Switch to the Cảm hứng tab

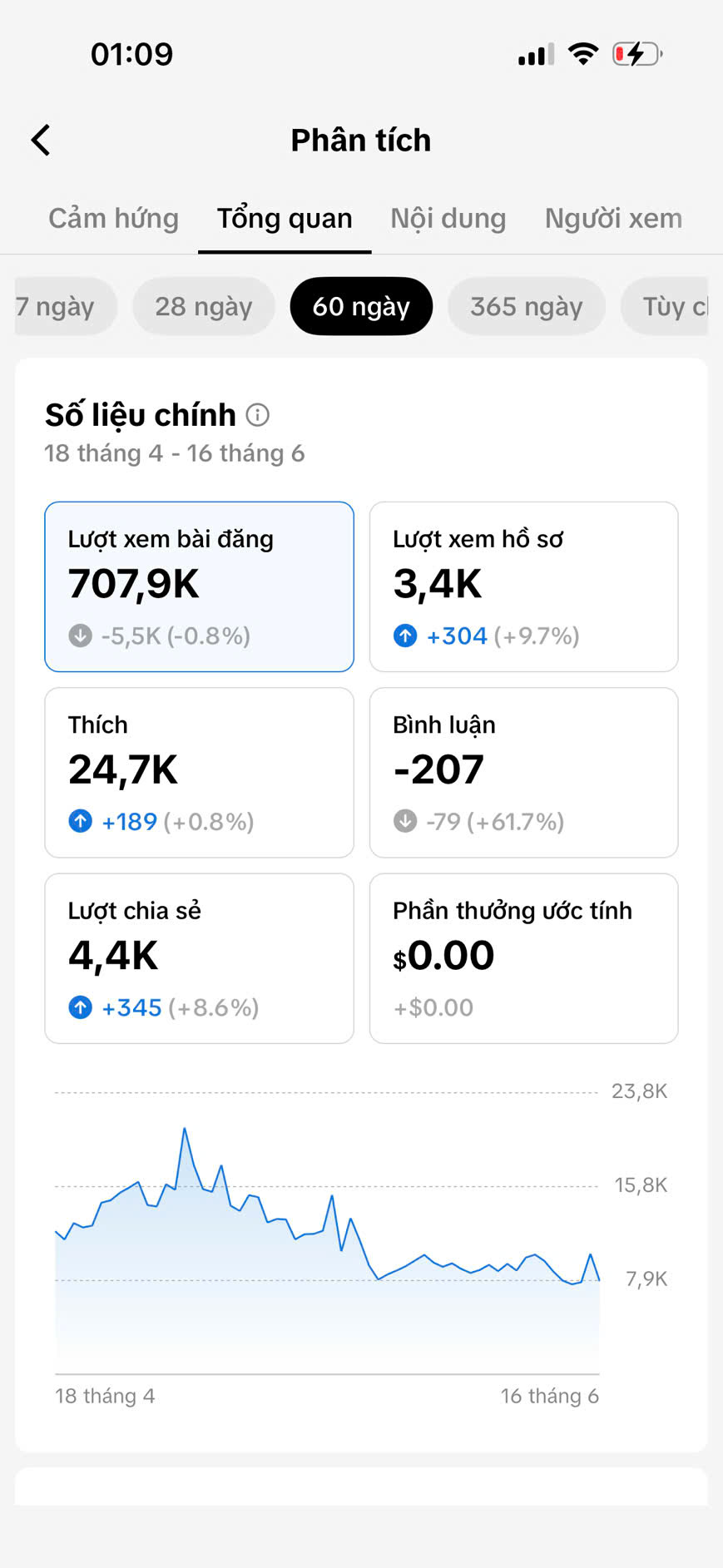(x=113, y=219)
